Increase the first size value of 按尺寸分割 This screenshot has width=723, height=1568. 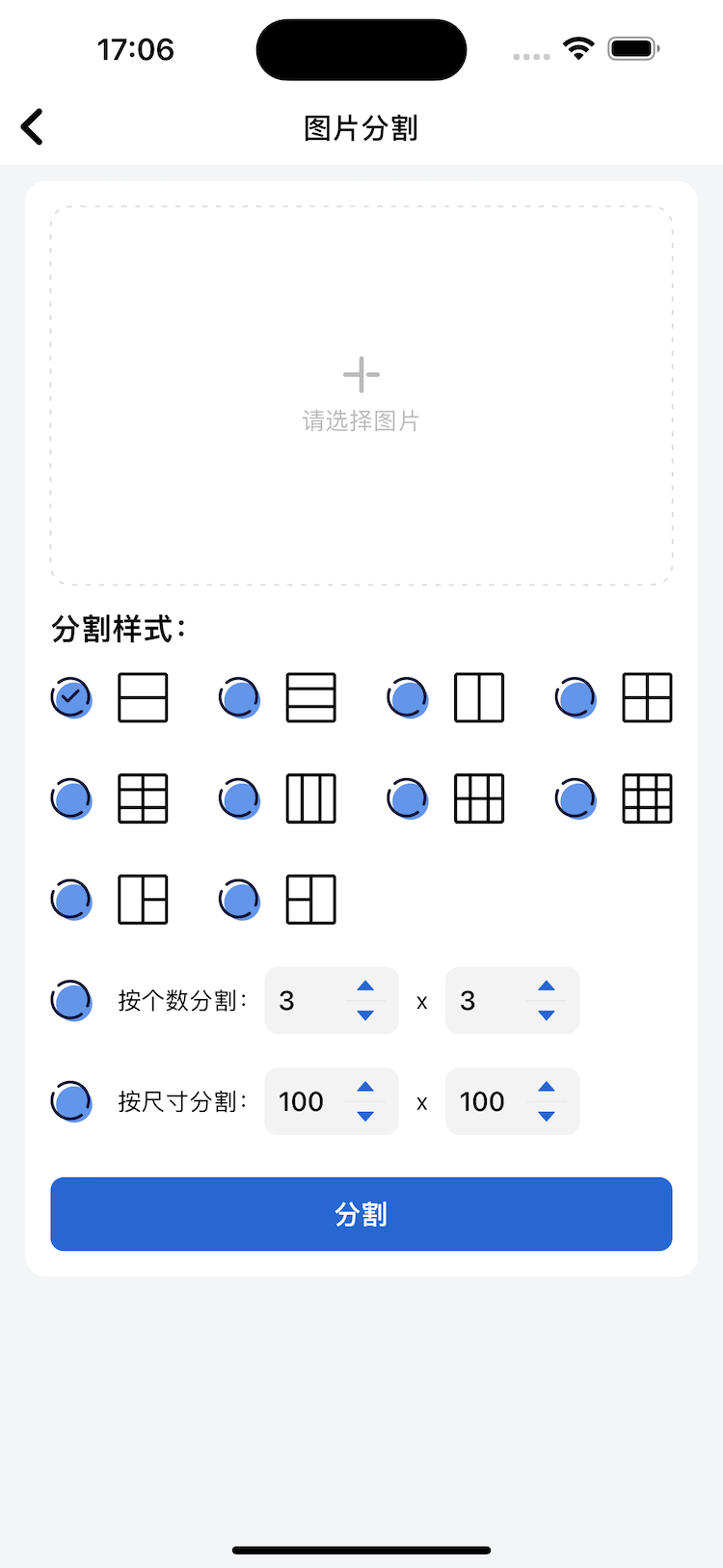point(365,1087)
